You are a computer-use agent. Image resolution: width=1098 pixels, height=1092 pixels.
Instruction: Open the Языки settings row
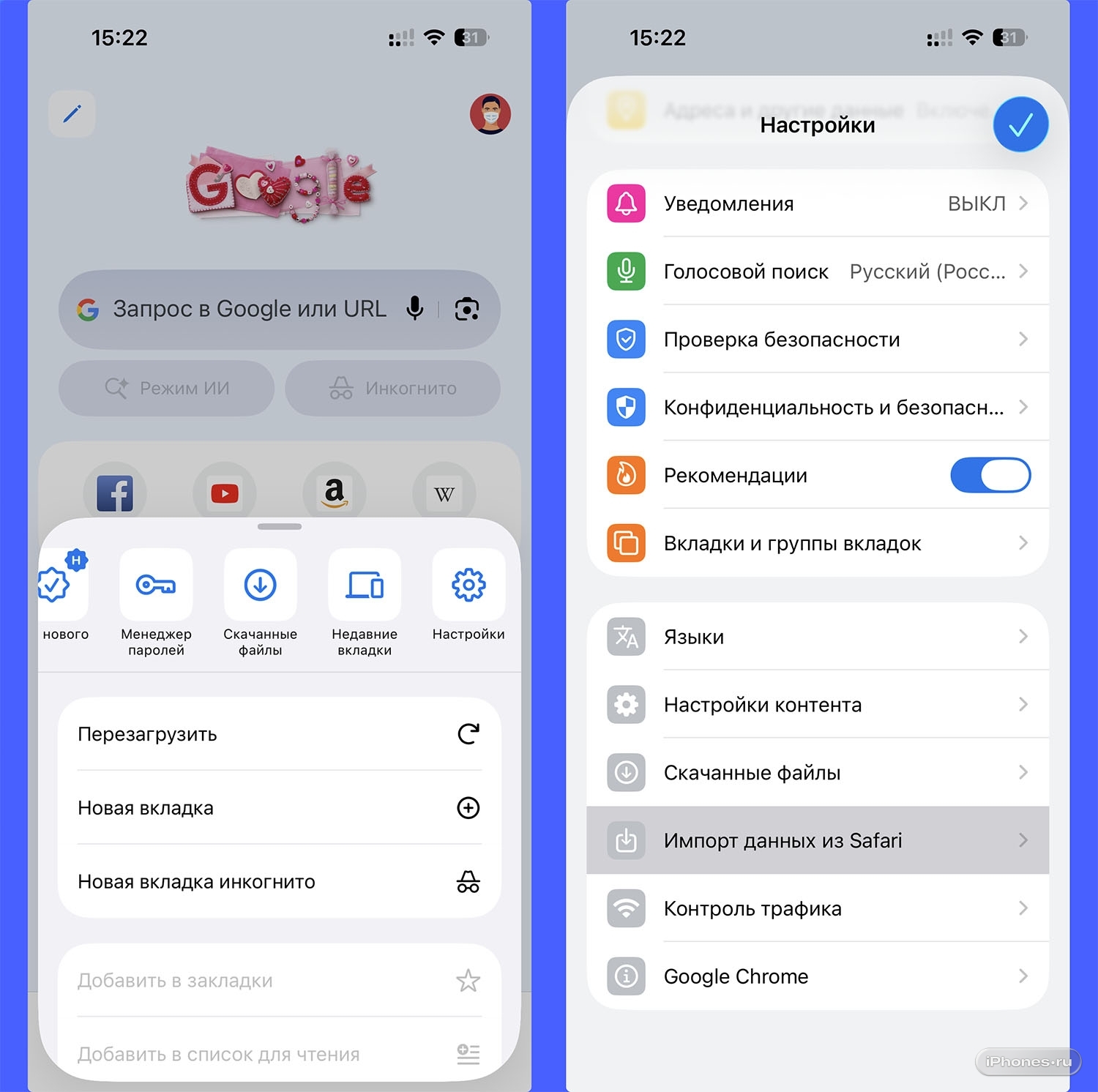click(x=817, y=637)
